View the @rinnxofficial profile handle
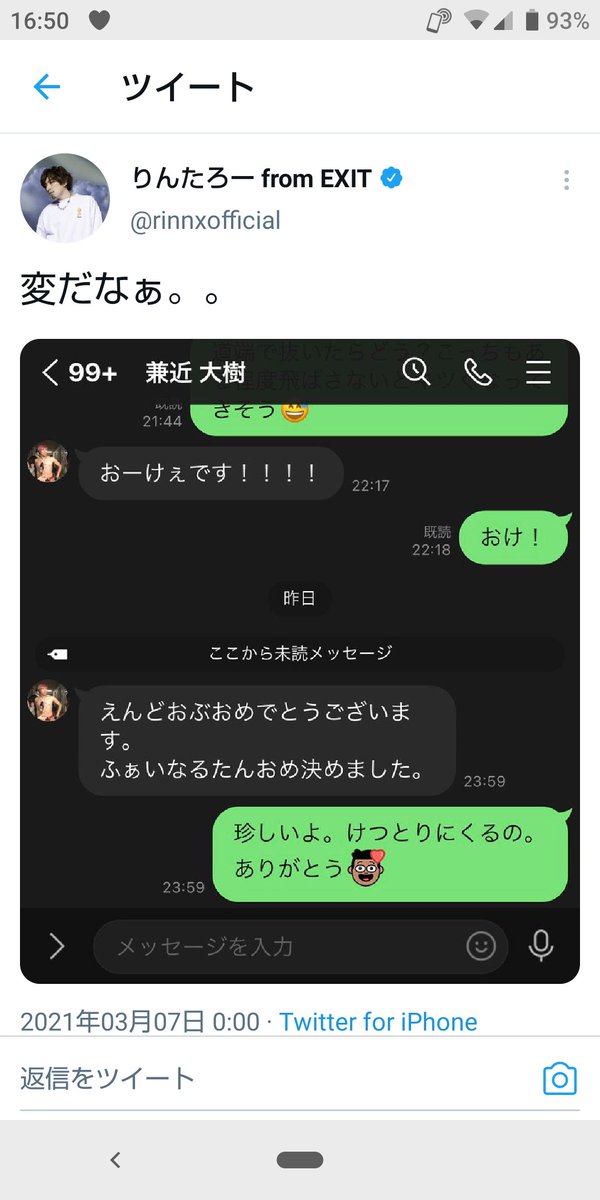This screenshot has width=600, height=1200. pos(206,220)
